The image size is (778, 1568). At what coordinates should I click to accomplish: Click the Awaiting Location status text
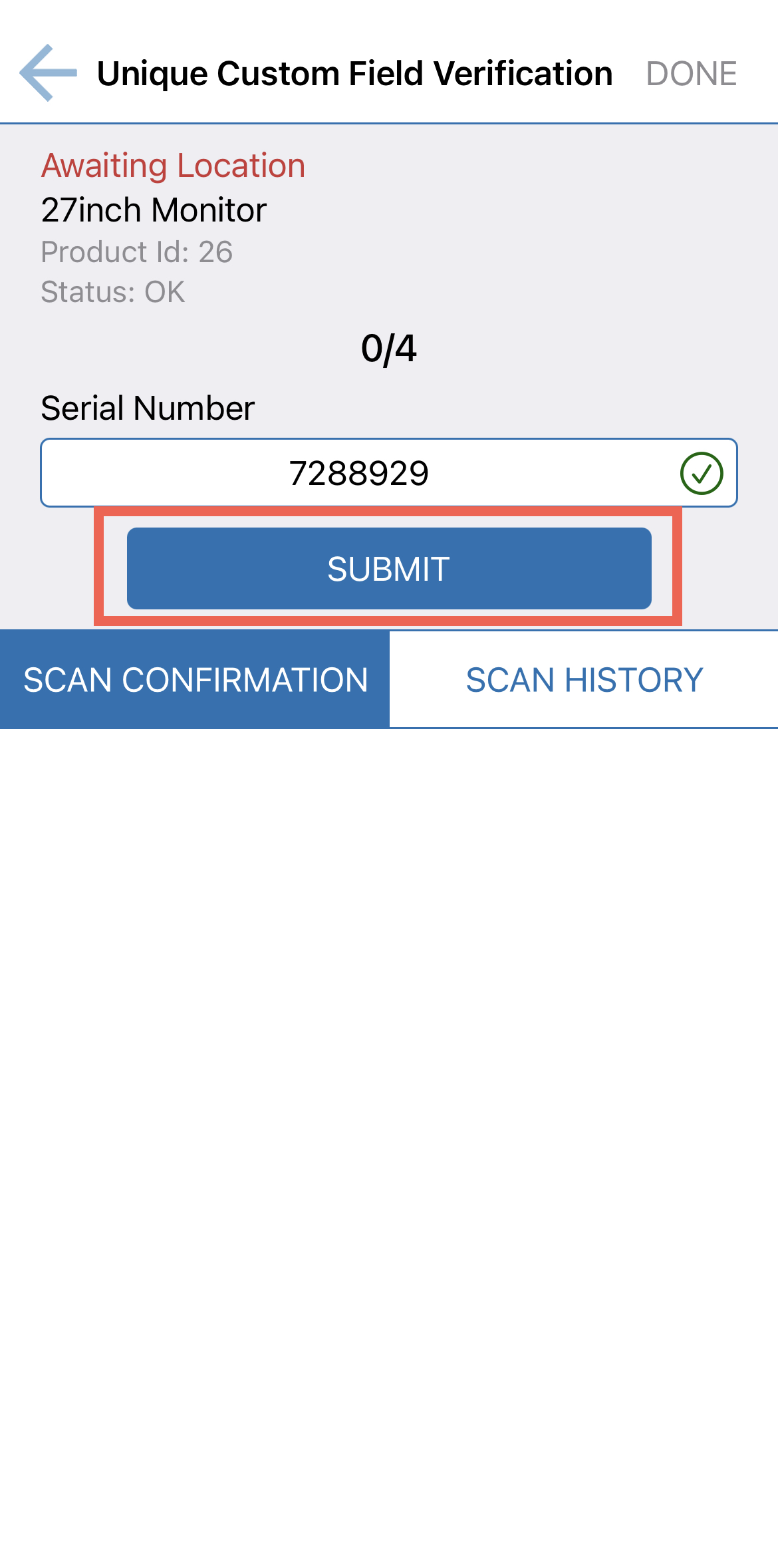click(173, 164)
